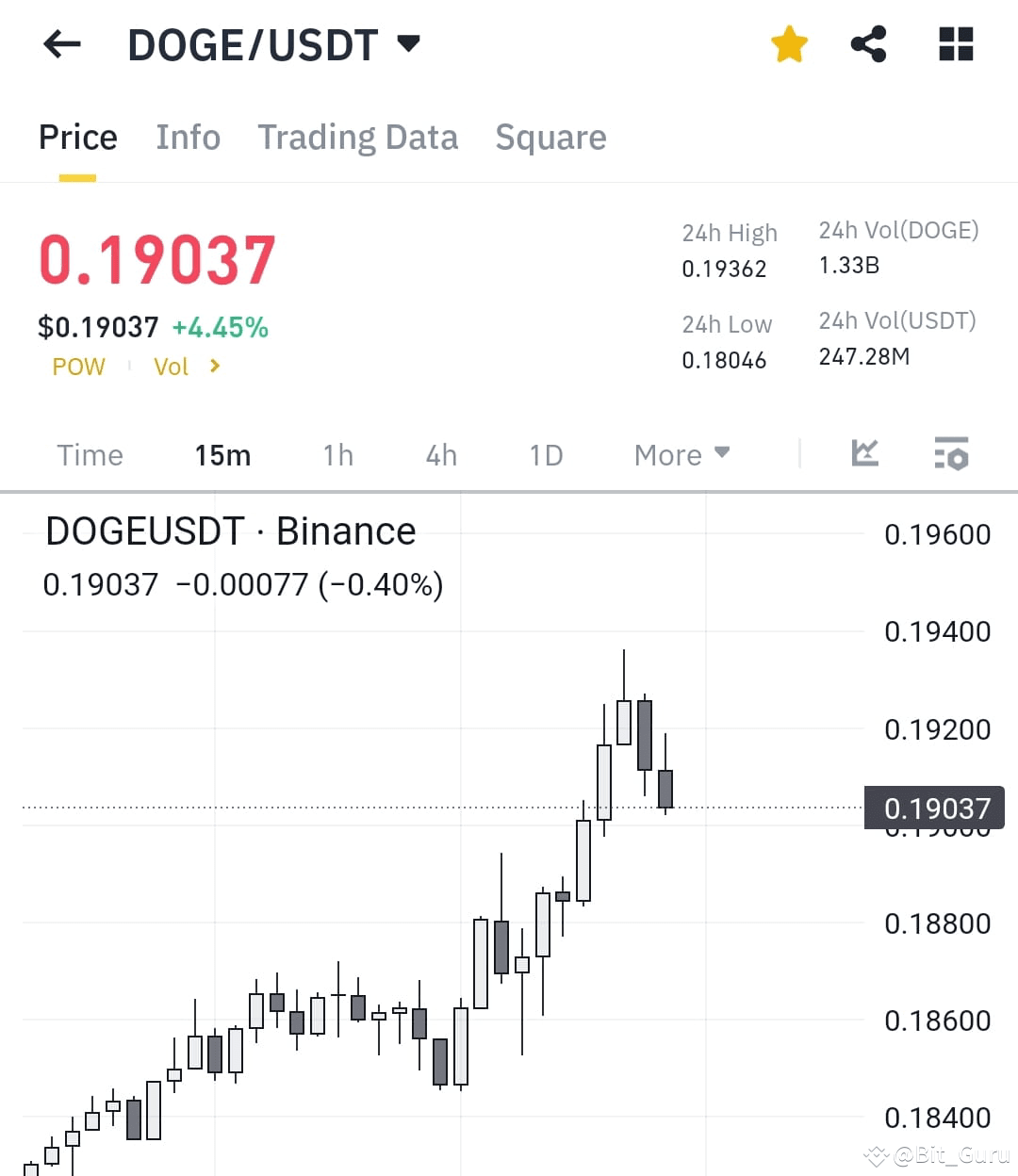Tap the 0.19037 price label on axis
1018x1176 pixels.
(934, 808)
